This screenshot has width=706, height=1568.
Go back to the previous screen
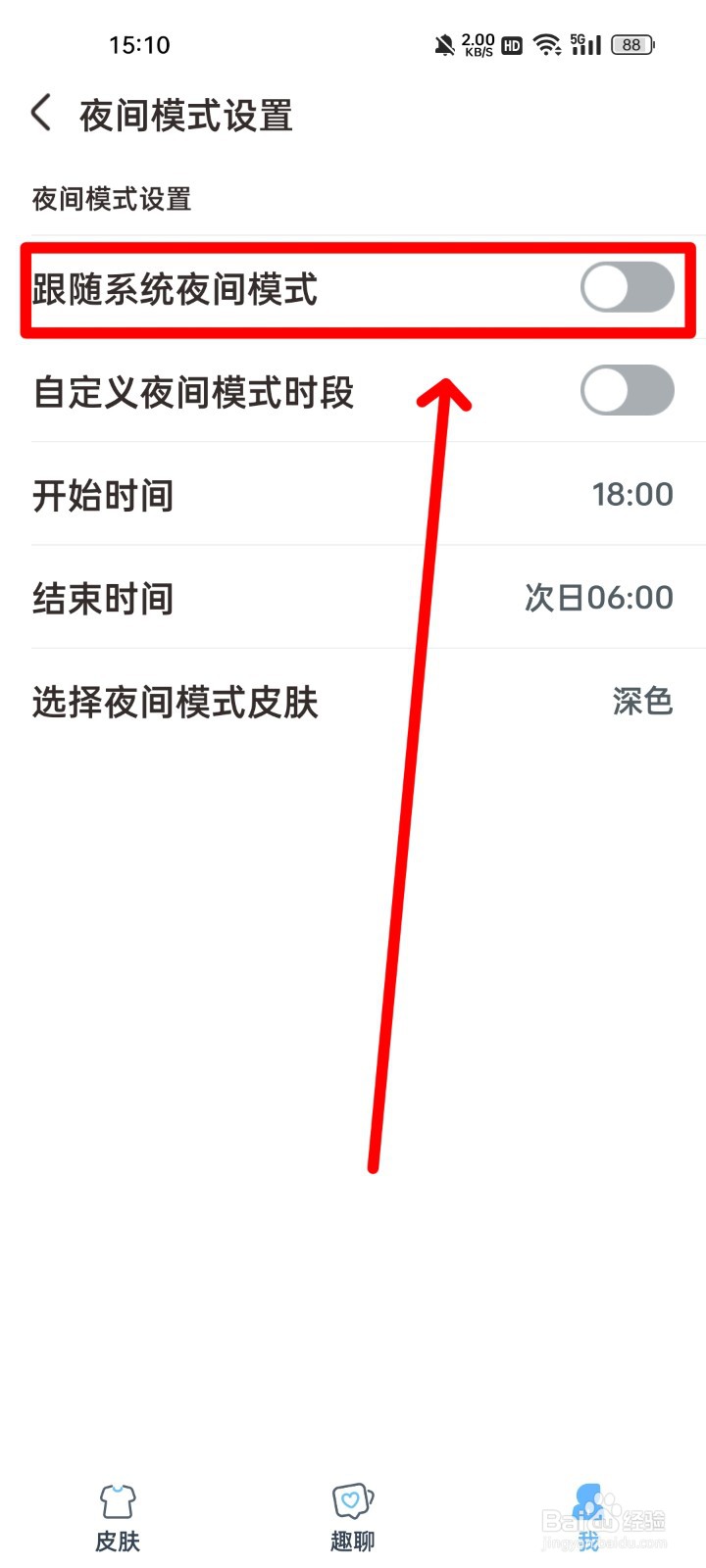pos(40,113)
